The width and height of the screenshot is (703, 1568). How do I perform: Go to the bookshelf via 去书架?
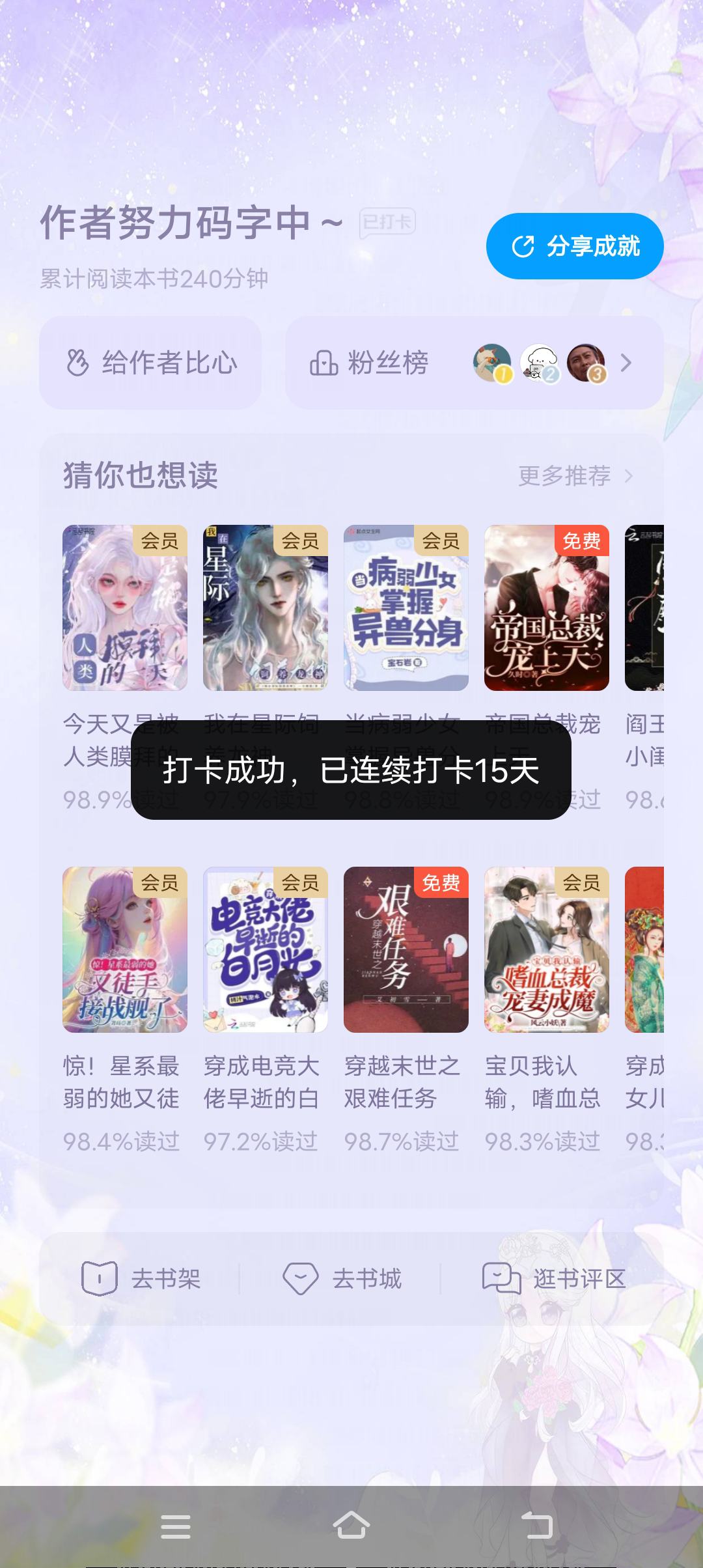pyautogui.click(x=141, y=1278)
